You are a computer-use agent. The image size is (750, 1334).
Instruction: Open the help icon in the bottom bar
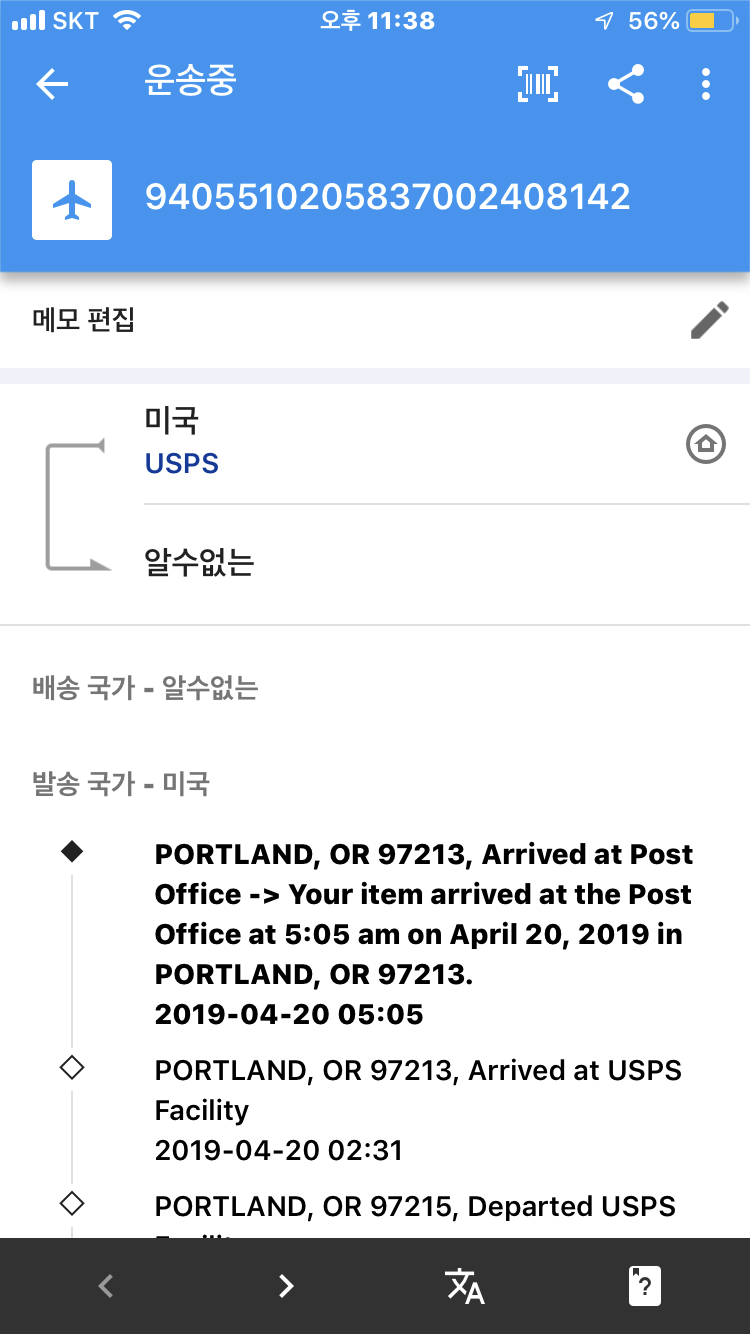click(645, 1286)
